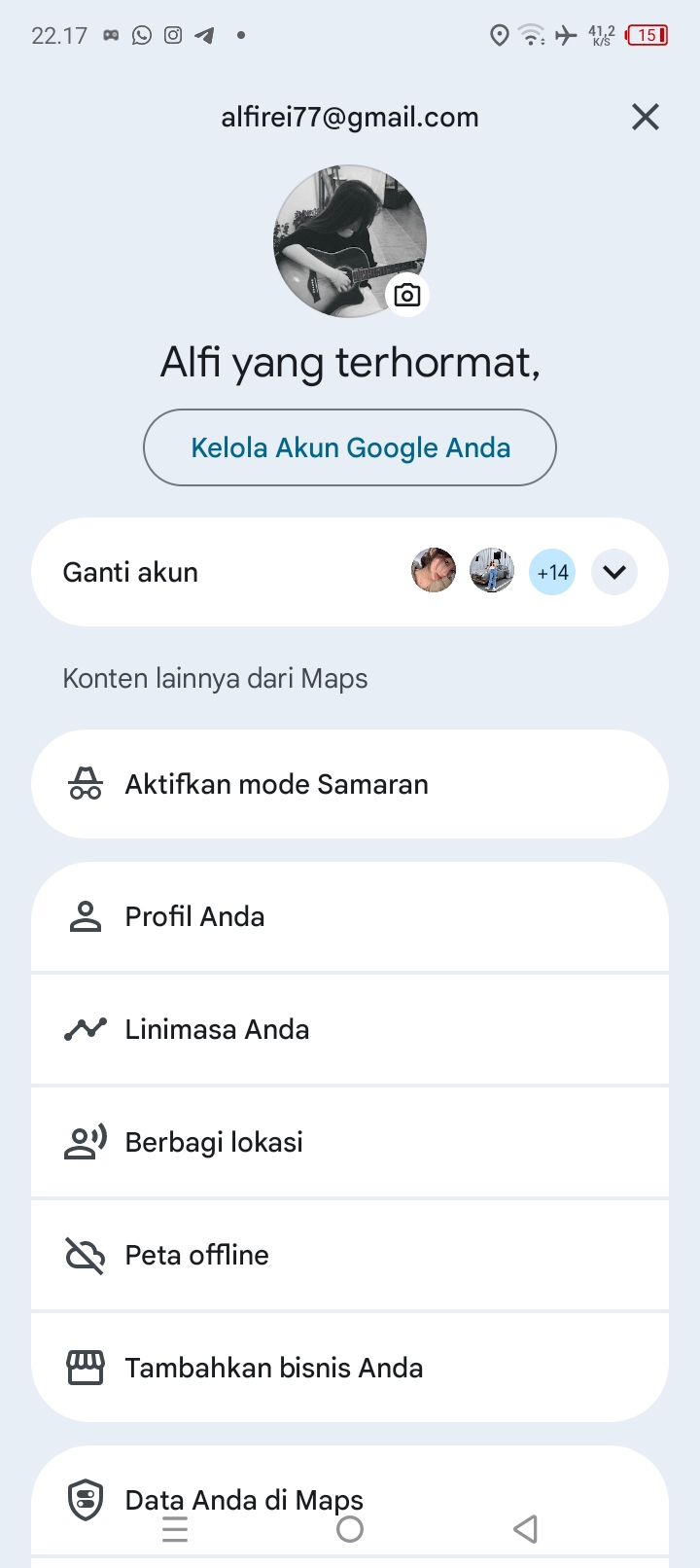The height and width of the screenshot is (1568, 700).
Task: View Linimasa Anda
Action: pyautogui.click(x=350, y=1029)
